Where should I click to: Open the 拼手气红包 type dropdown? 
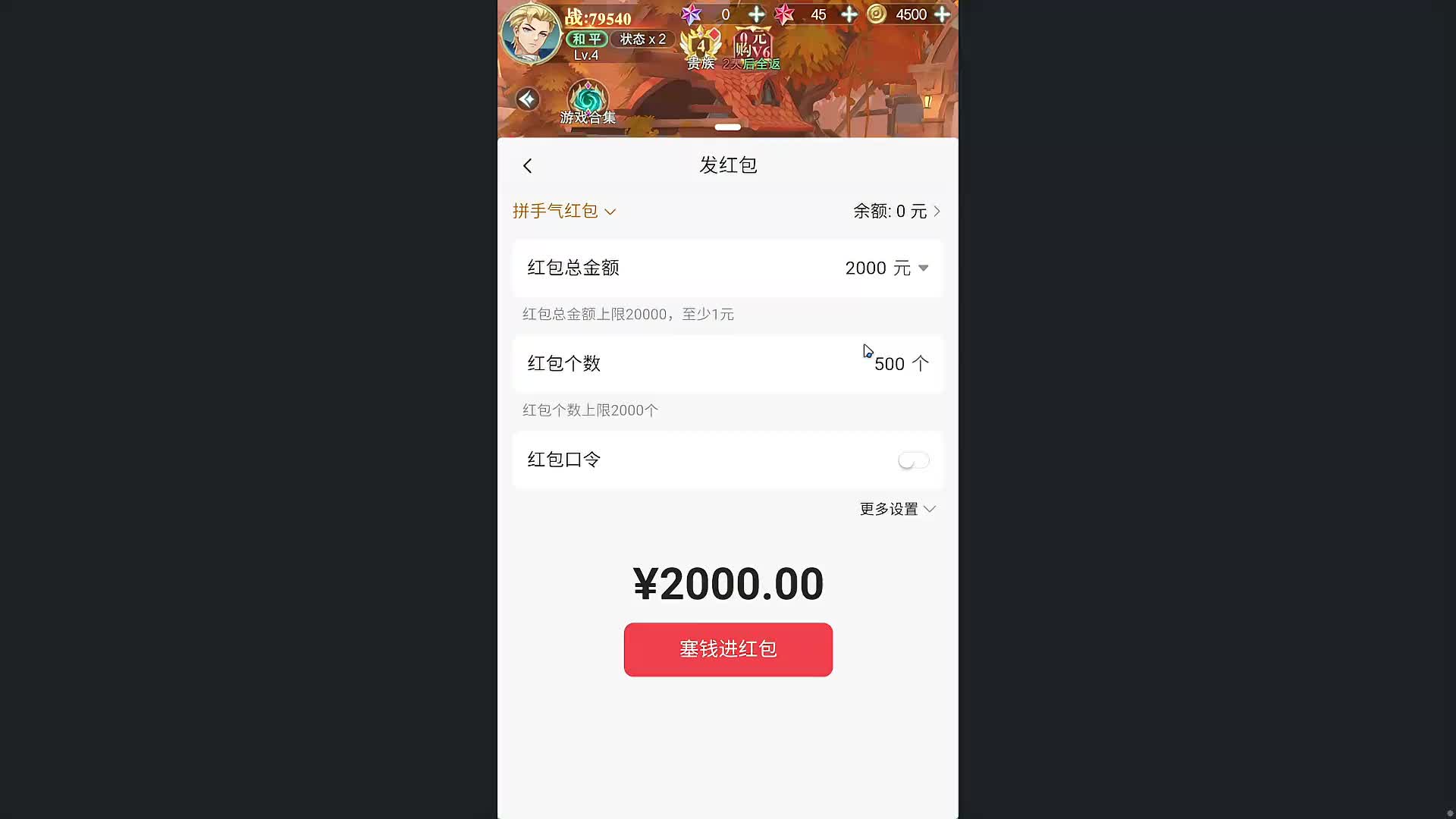coord(564,212)
